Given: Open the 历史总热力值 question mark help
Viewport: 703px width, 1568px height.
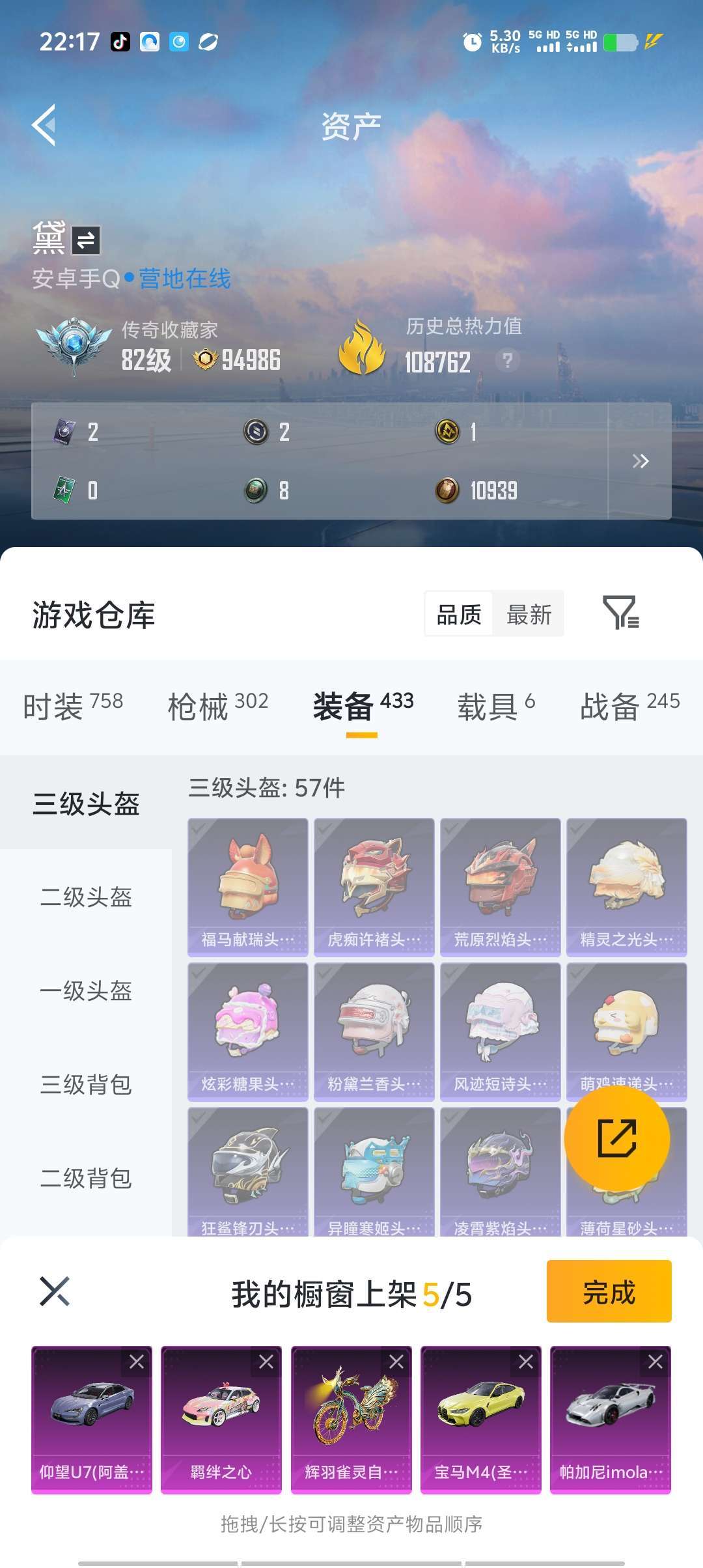Looking at the screenshot, I should (507, 360).
